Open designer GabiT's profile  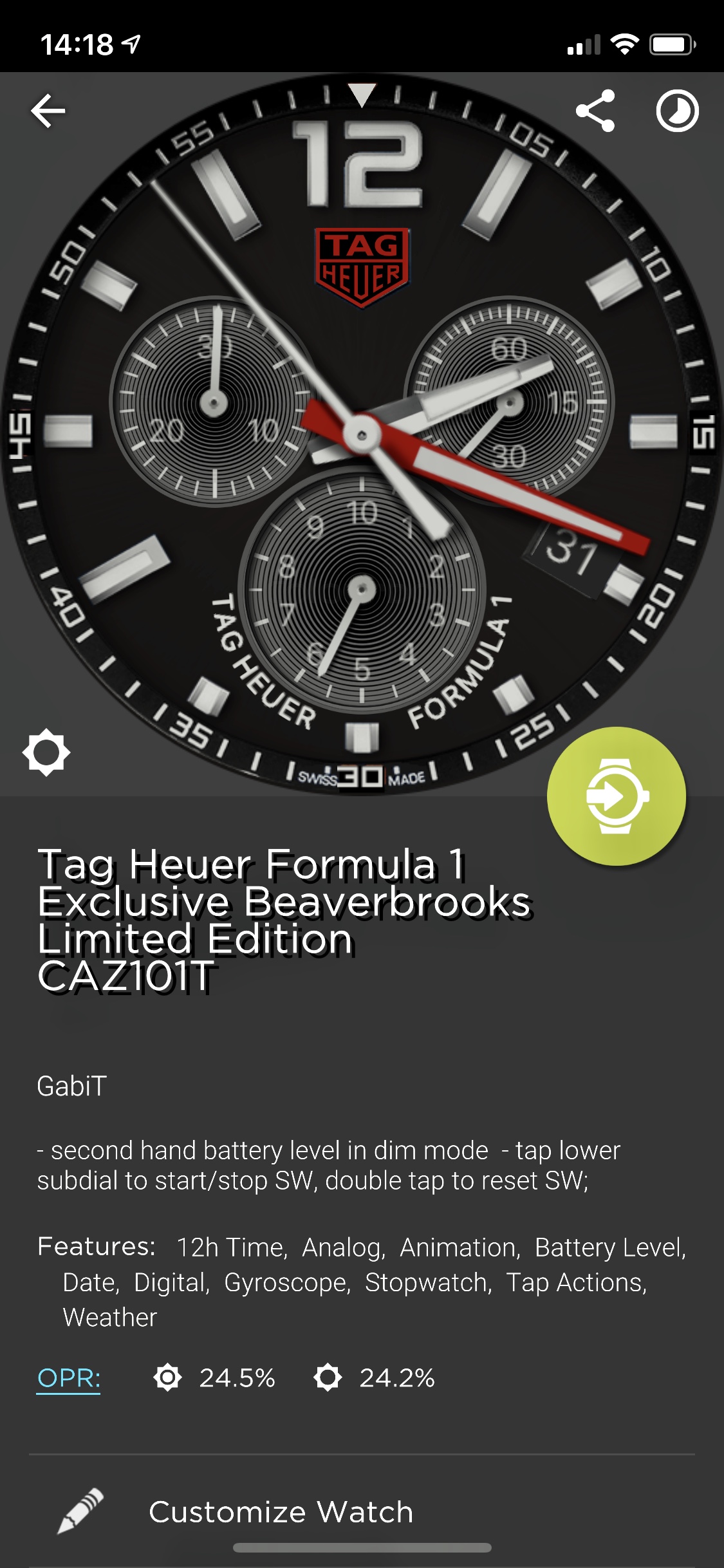tap(72, 1086)
